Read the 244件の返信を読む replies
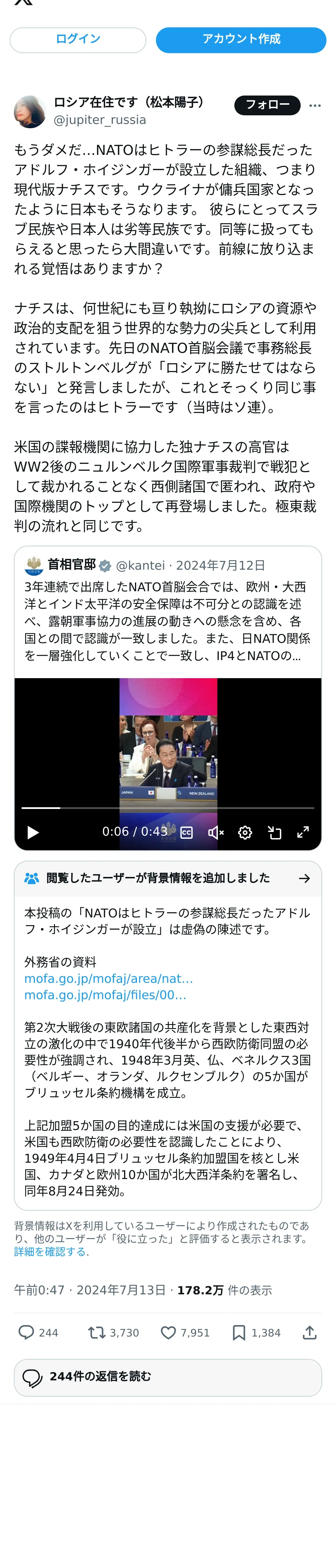Viewport: 336px width, 1568px height. tap(168, 1377)
